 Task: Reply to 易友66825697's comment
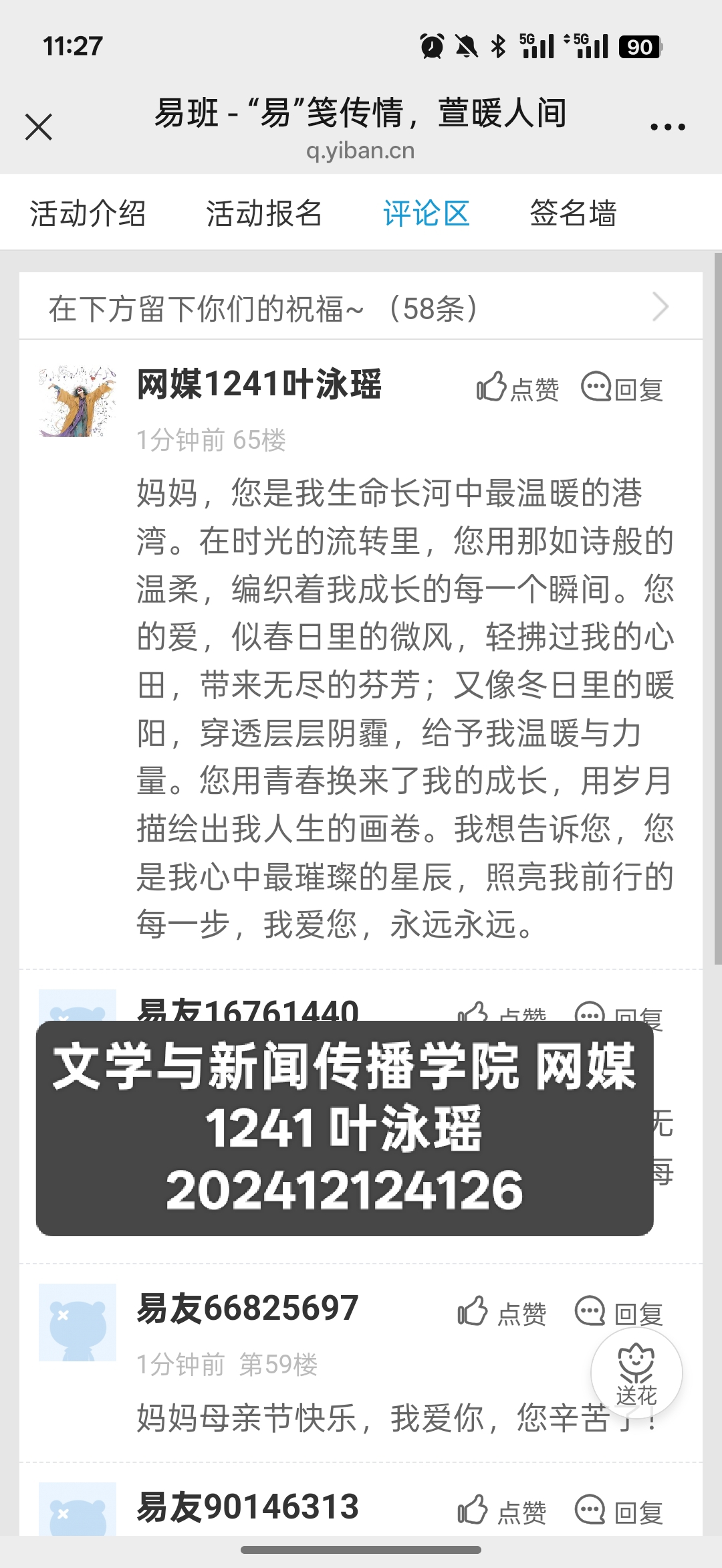point(619,1312)
